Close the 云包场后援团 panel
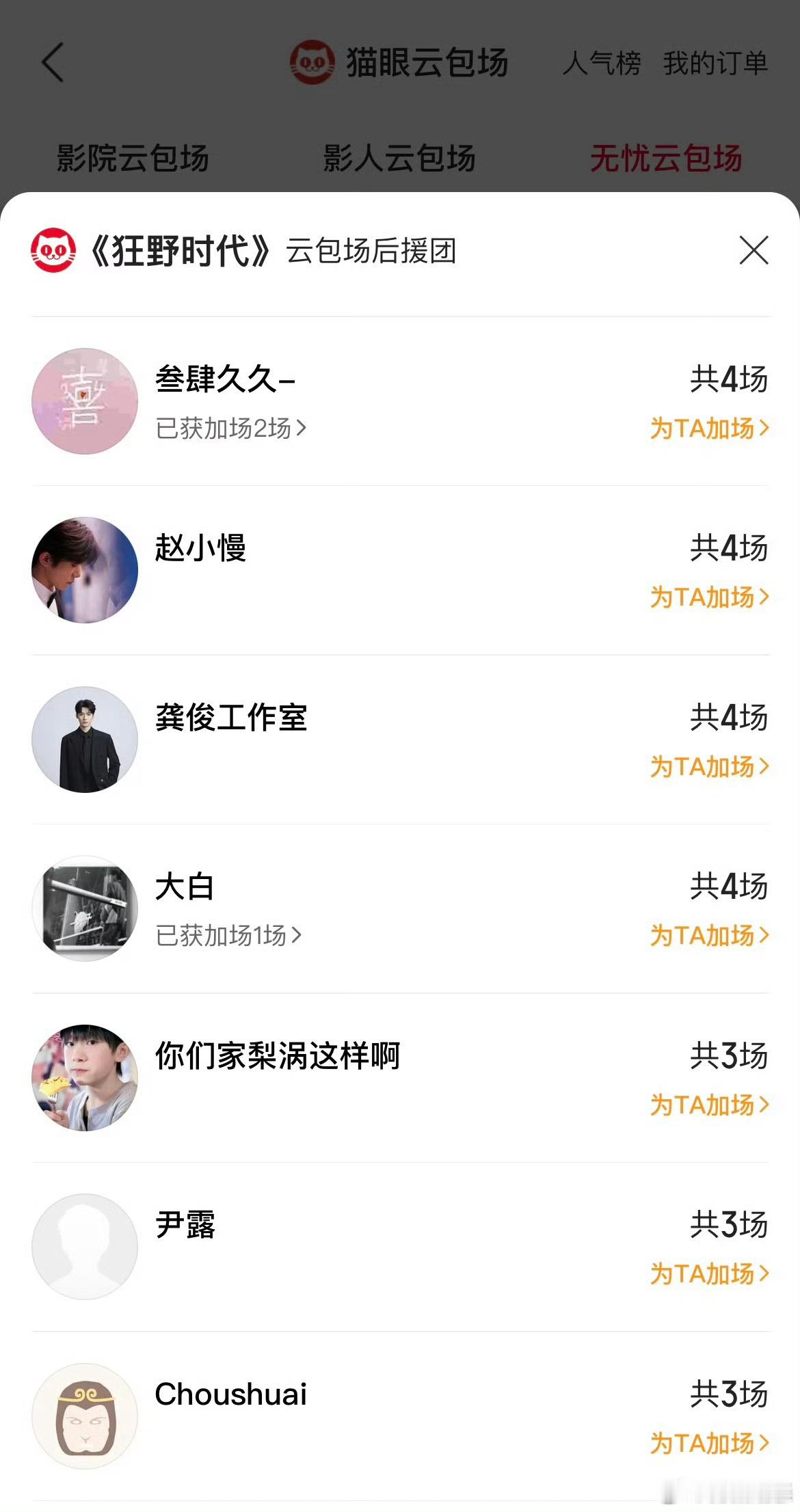This screenshot has height=1512, width=800. pyautogui.click(x=754, y=250)
